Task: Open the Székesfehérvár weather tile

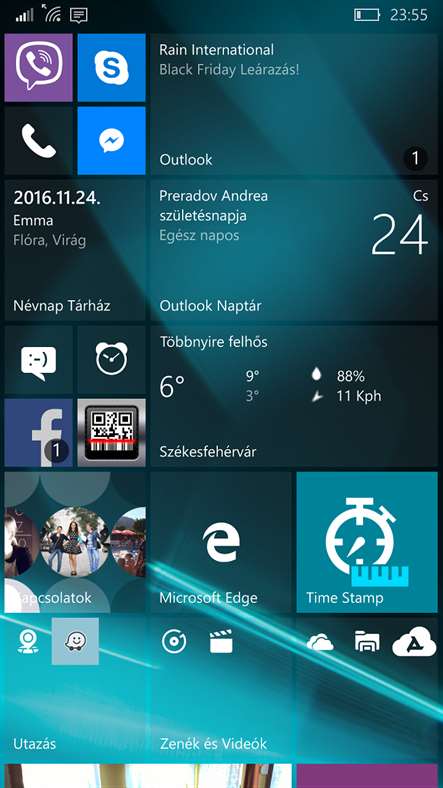Action: pos(294,396)
